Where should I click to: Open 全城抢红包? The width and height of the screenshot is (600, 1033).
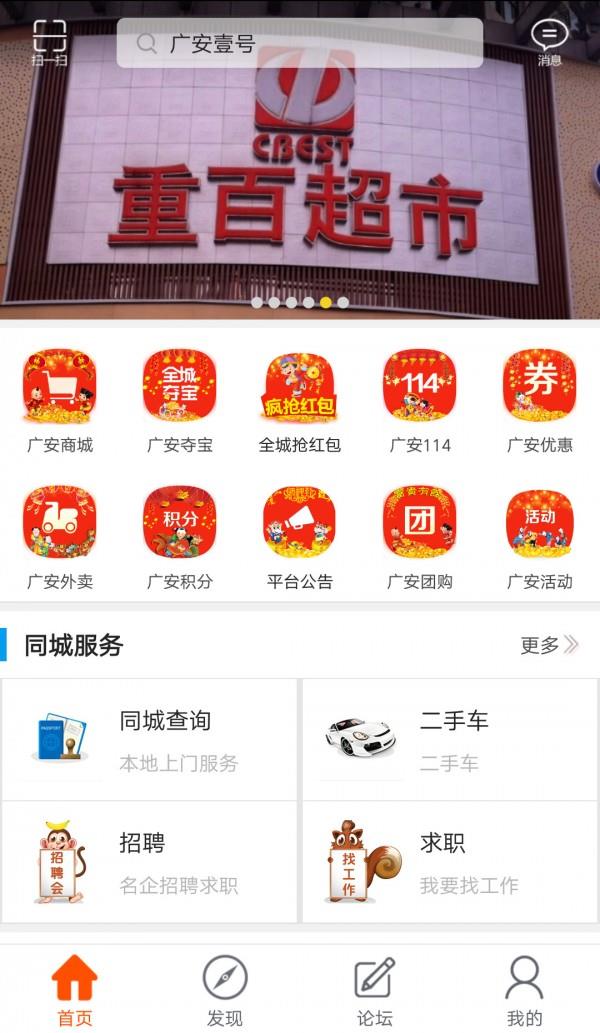pyautogui.click(x=300, y=400)
